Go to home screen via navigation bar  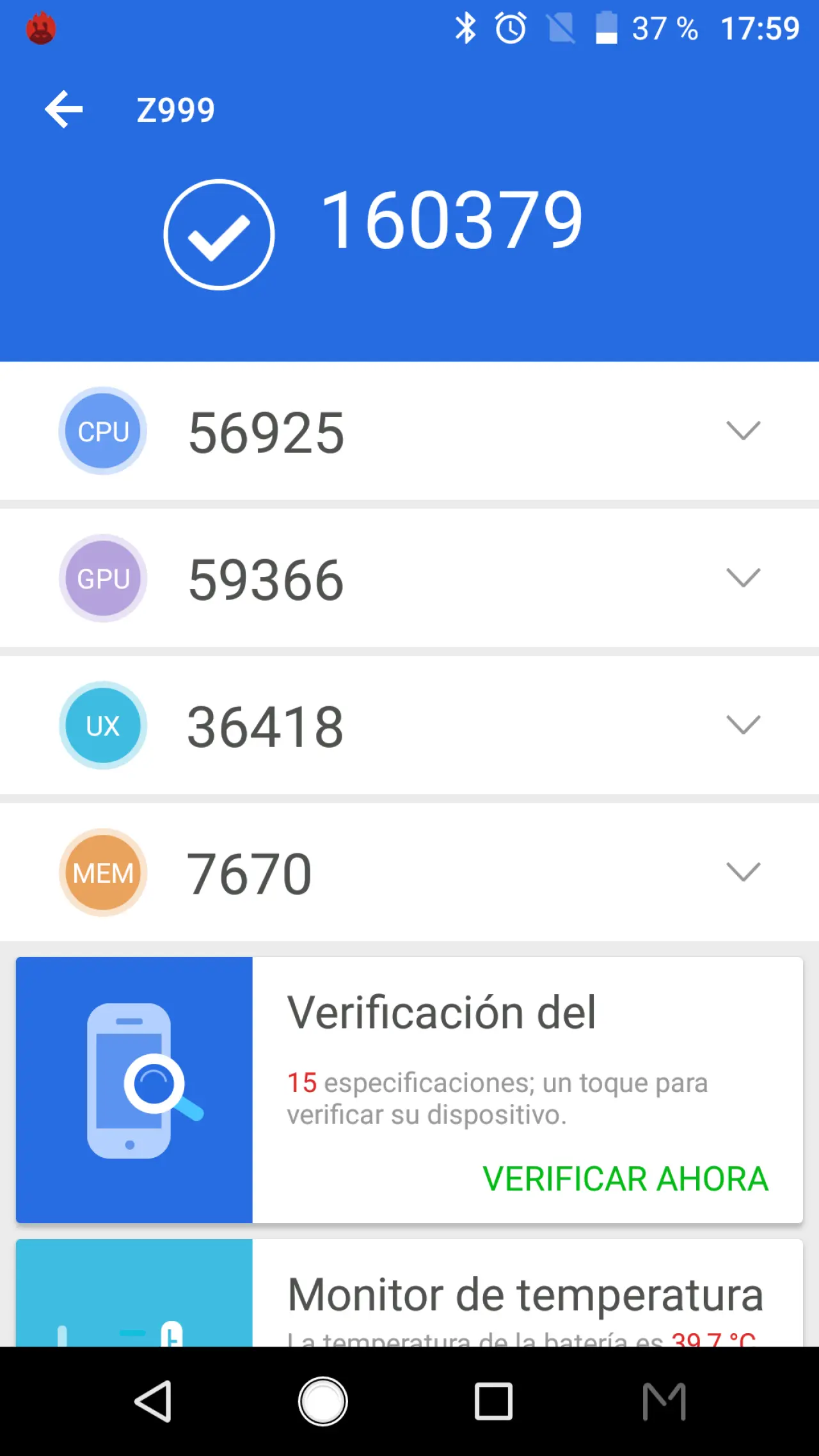[323, 1401]
